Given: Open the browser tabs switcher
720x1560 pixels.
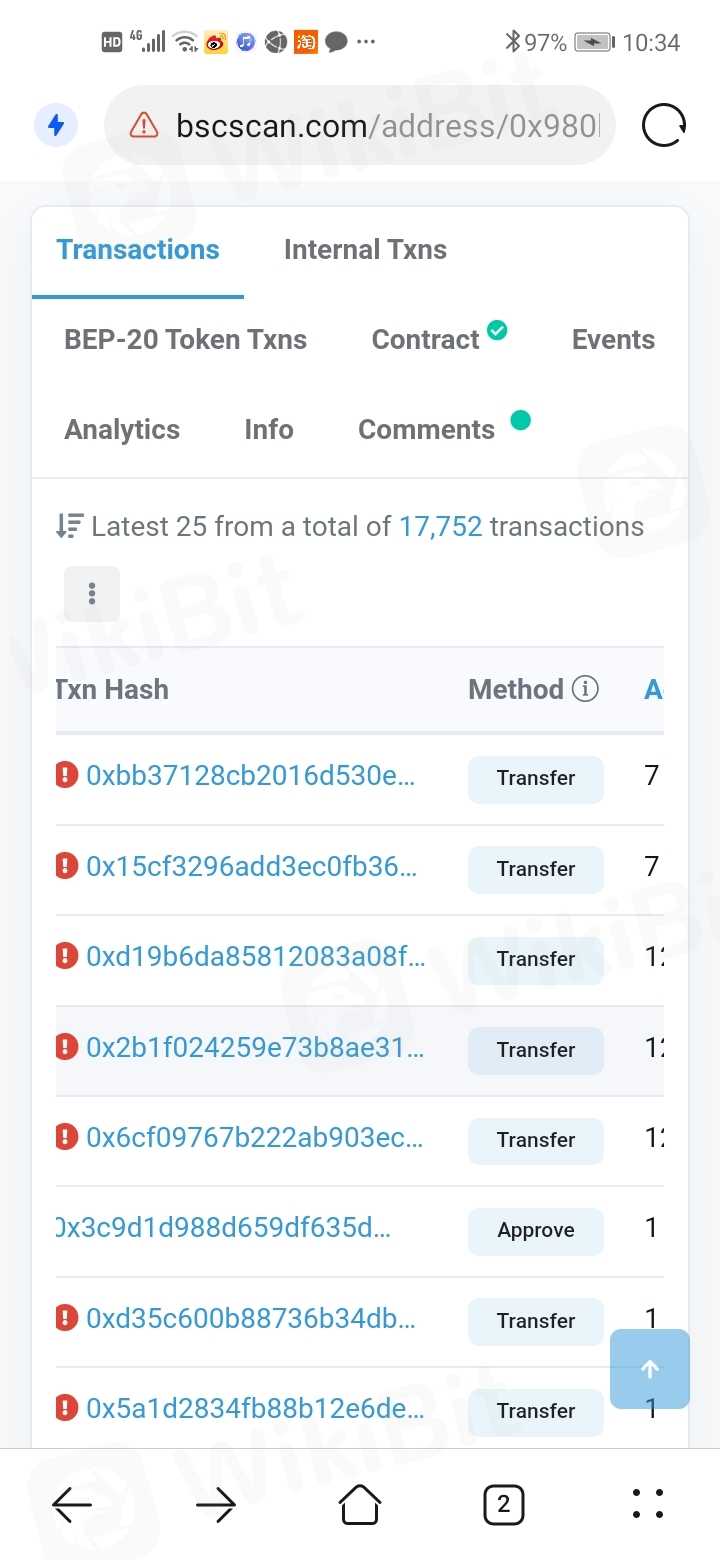Looking at the screenshot, I should click(503, 1504).
